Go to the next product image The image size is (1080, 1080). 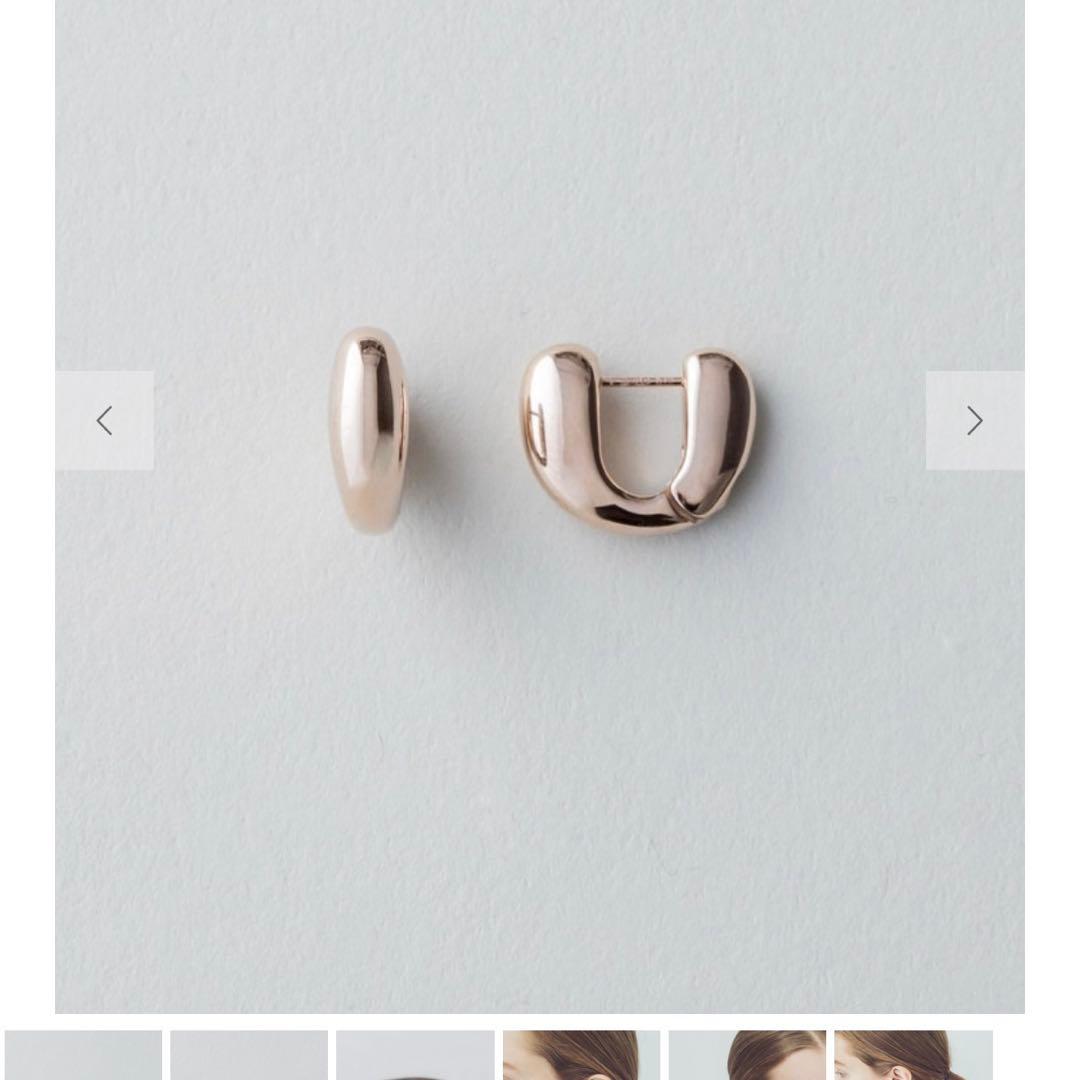(975, 421)
